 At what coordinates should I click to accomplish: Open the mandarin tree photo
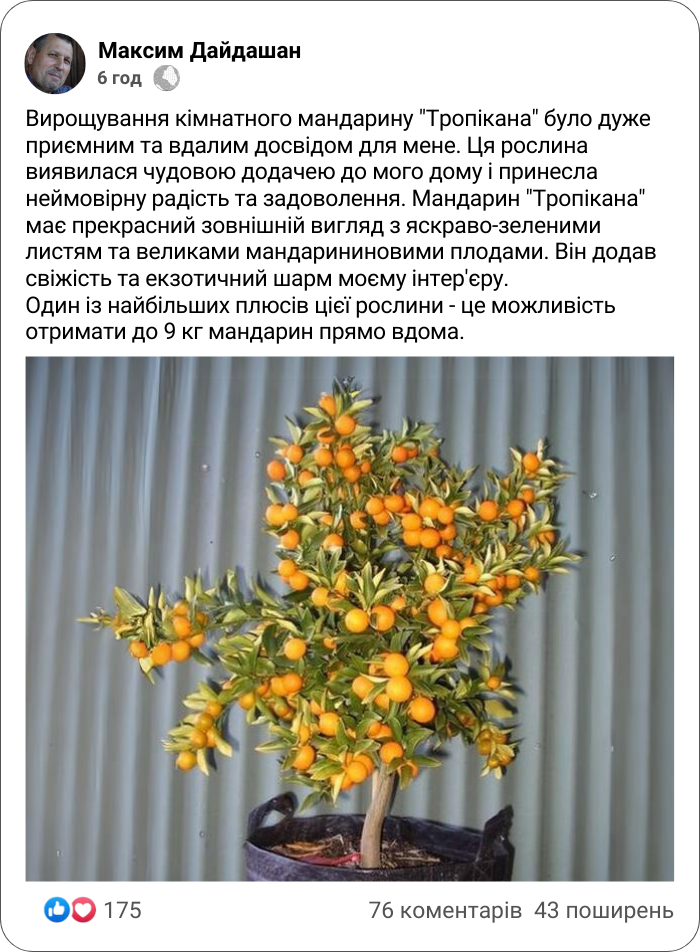click(x=349, y=618)
